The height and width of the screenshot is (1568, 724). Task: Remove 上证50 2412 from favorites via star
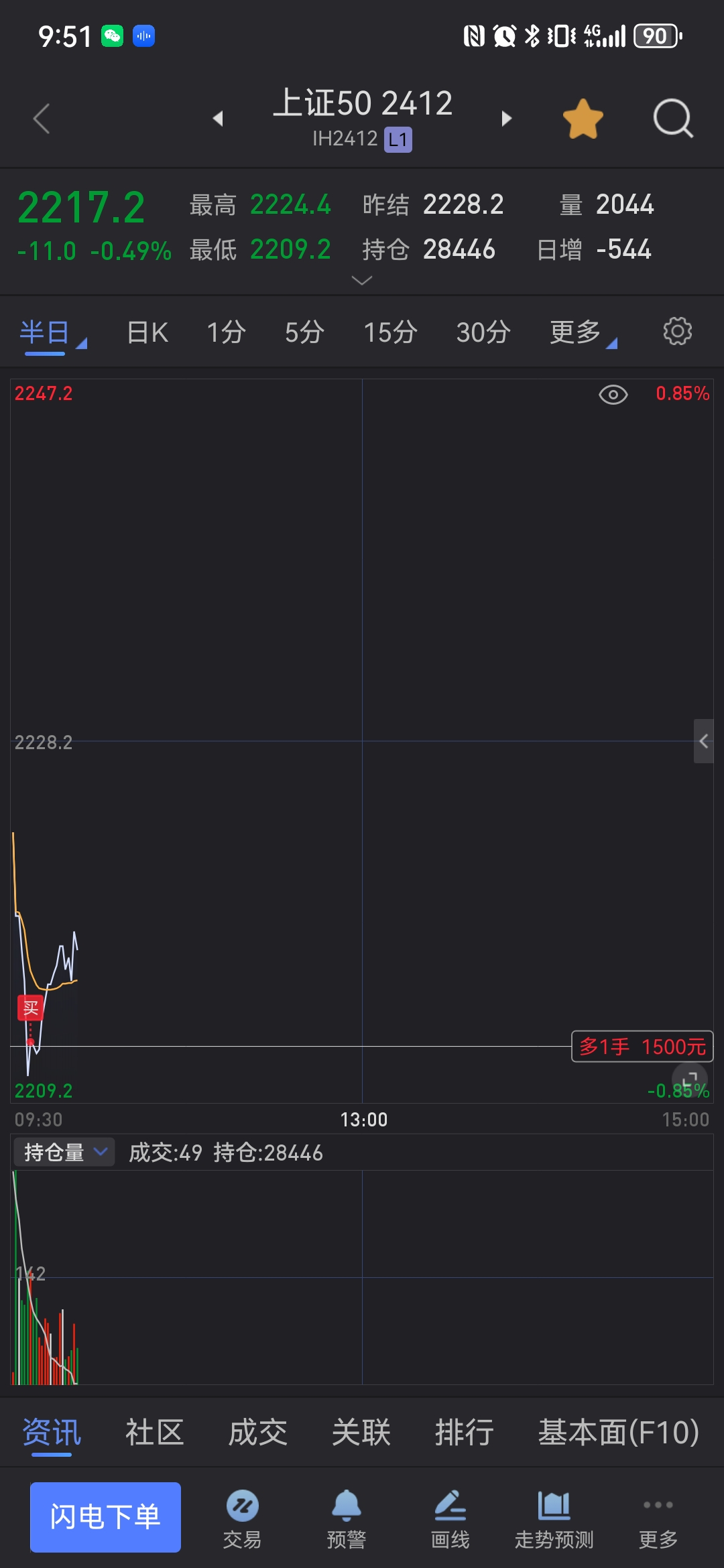(583, 119)
